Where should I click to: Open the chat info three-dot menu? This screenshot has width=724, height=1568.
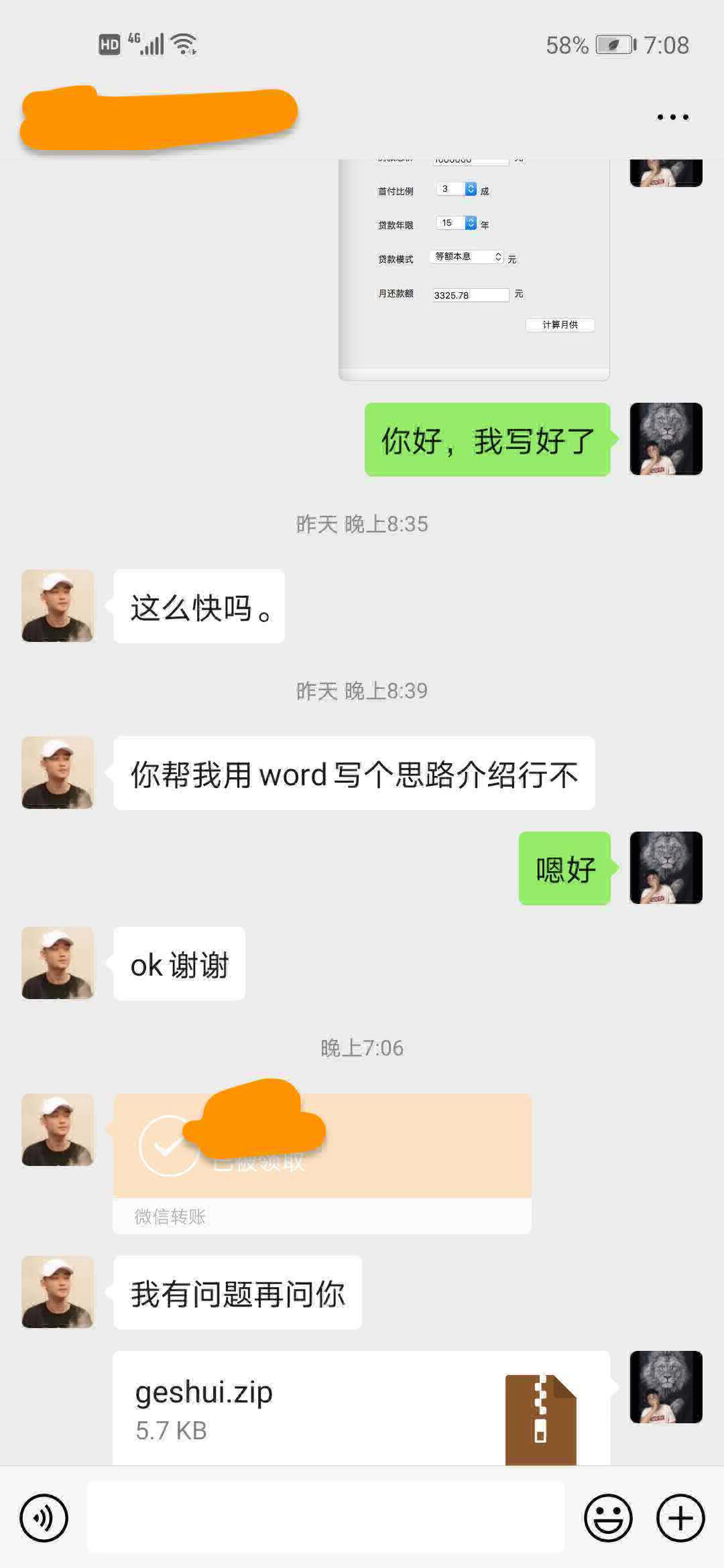672,117
